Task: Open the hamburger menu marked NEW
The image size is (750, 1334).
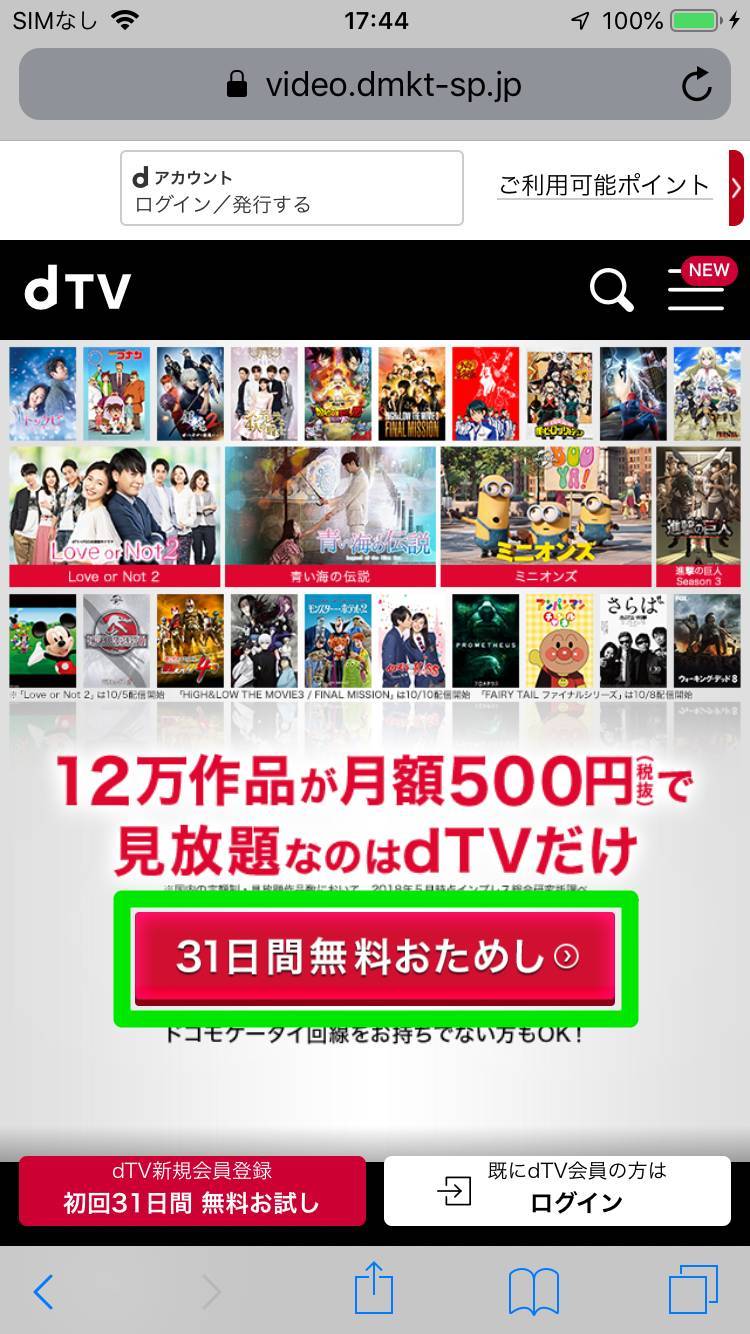Action: click(x=696, y=290)
